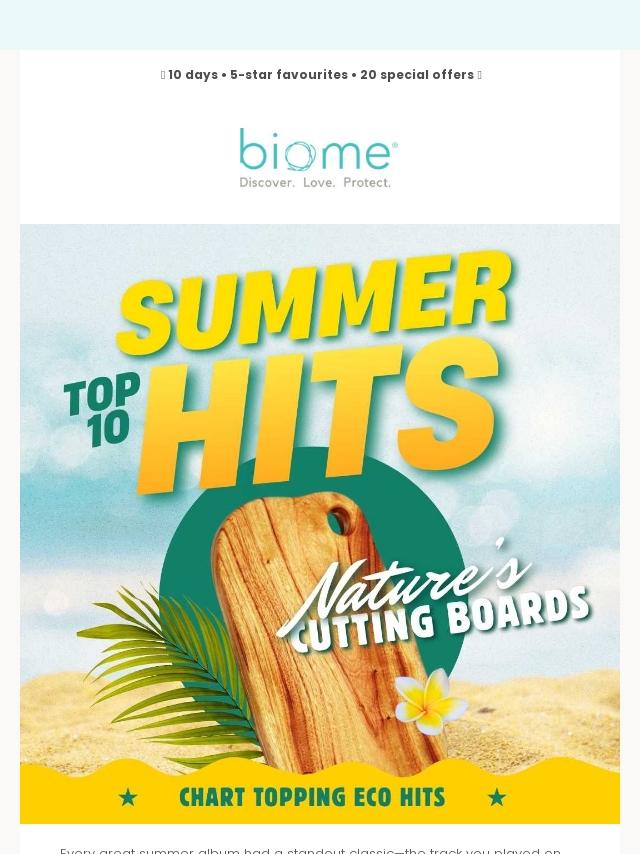This screenshot has width=640, height=854.
Task: Open the Biome logo link
Action: tap(319, 158)
